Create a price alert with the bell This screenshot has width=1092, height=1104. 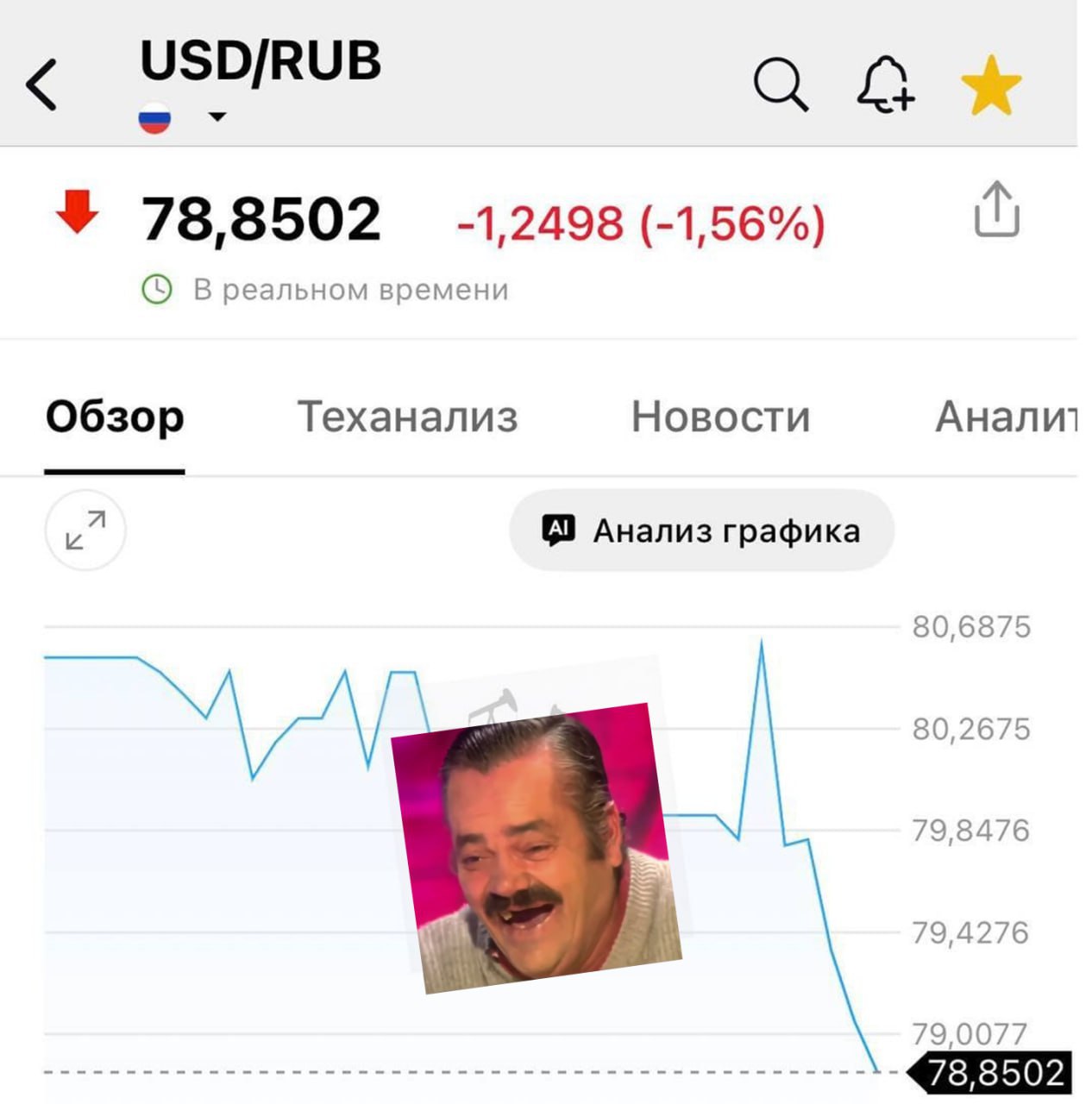pos(885,85)
